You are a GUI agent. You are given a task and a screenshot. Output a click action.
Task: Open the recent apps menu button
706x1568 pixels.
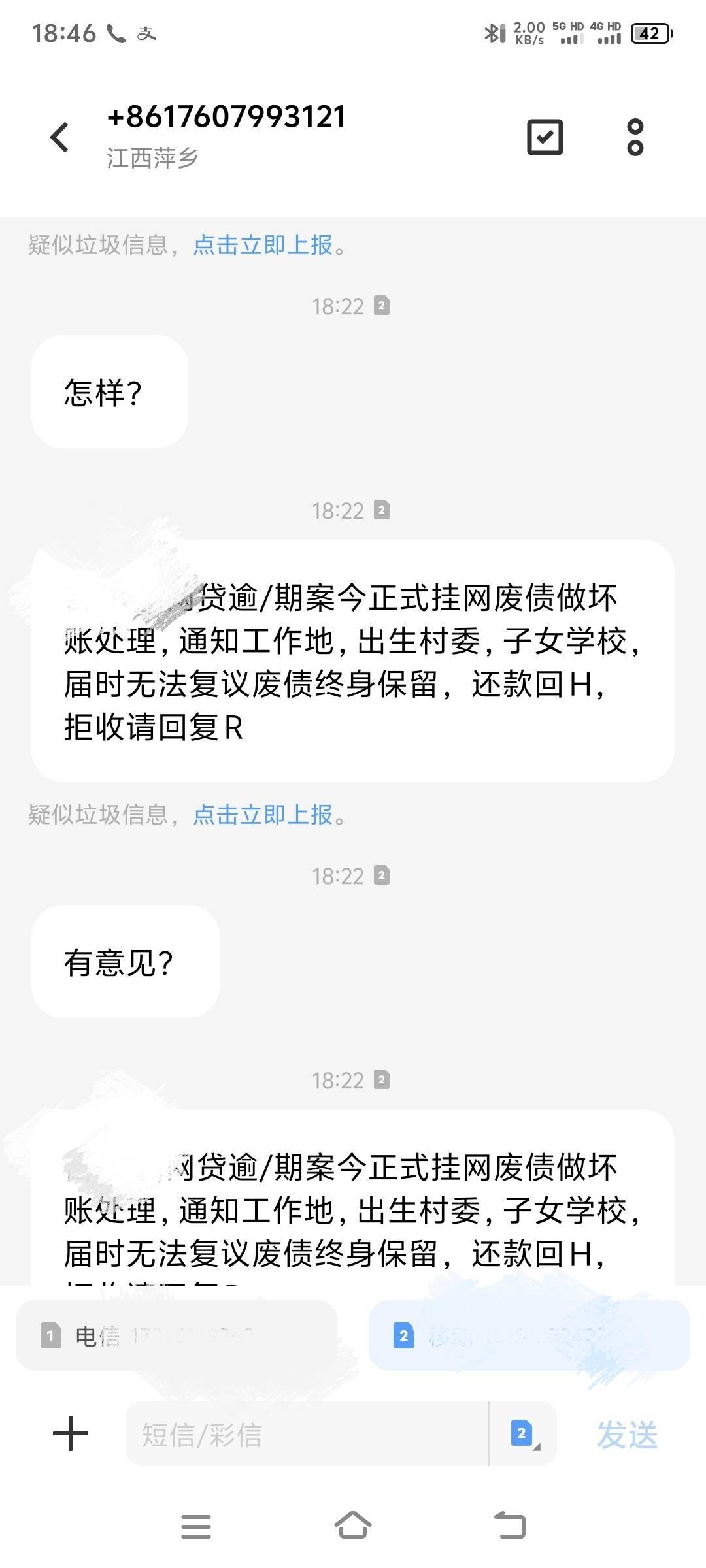(196, 1526)
